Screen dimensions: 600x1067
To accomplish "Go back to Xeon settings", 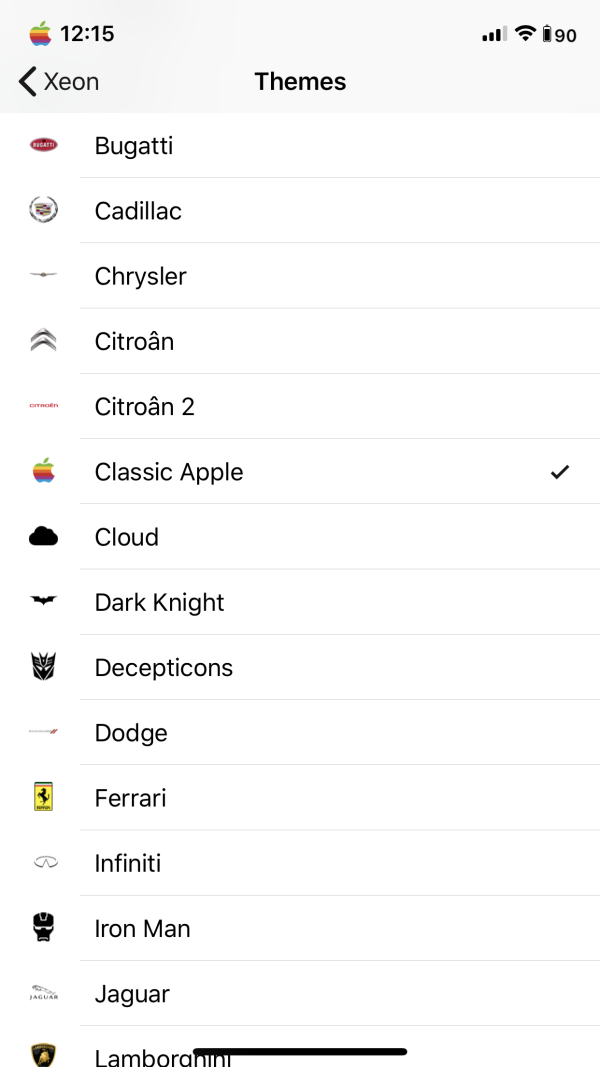I will point(59,82).
